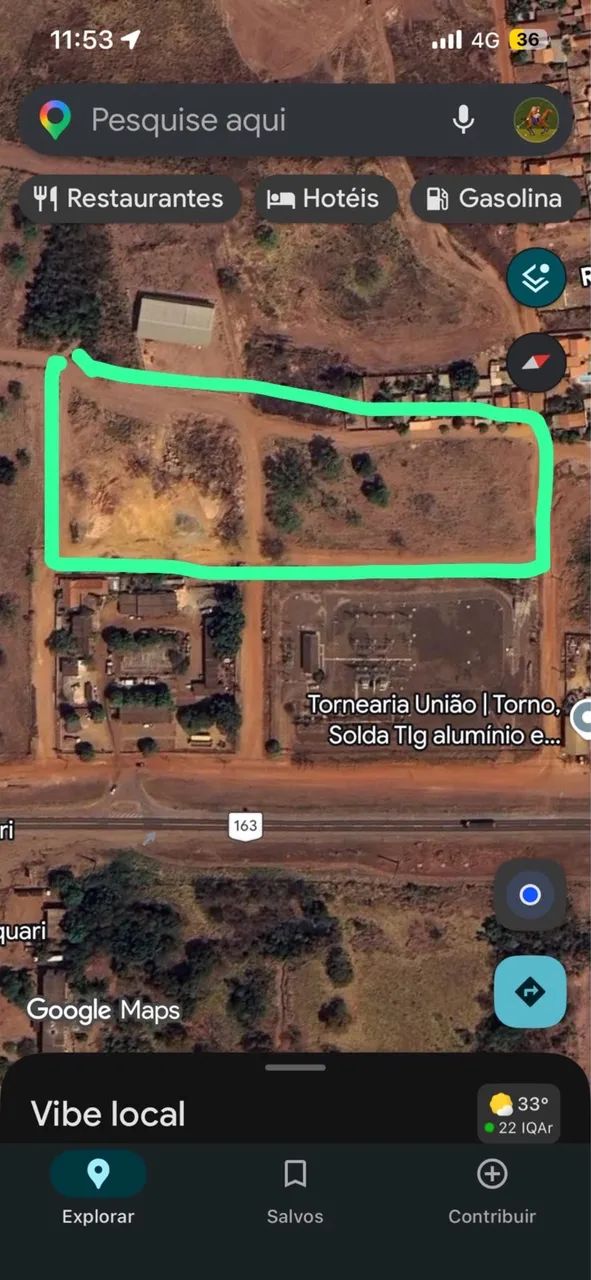
Task: Center map on my current location
Action: (x=530, y=895)
